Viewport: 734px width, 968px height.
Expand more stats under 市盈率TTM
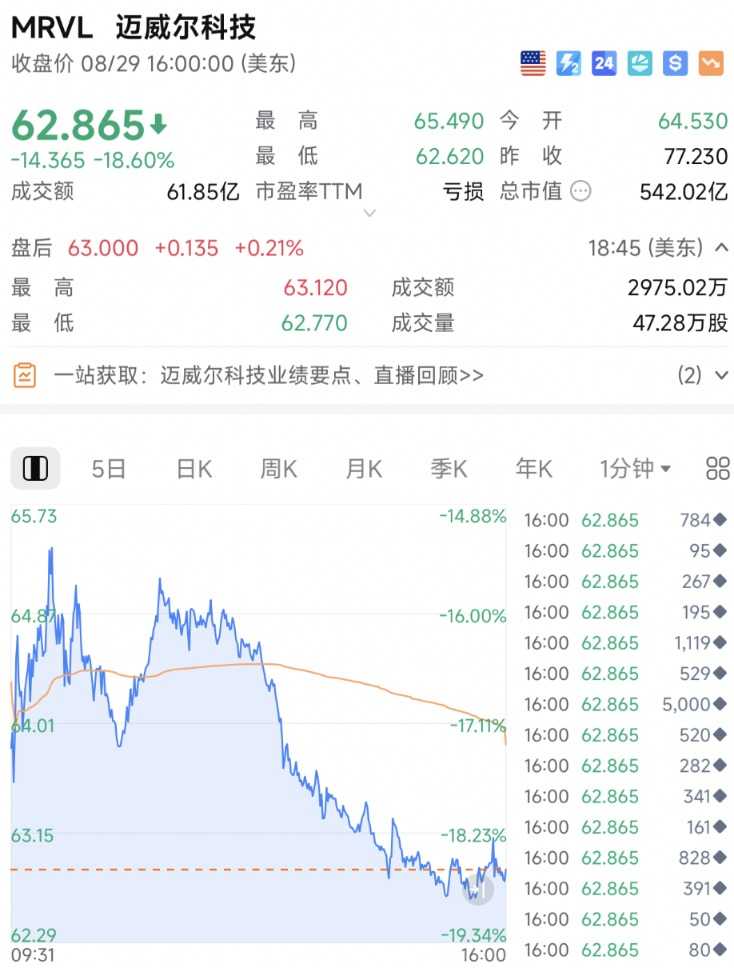pos(369,213)
